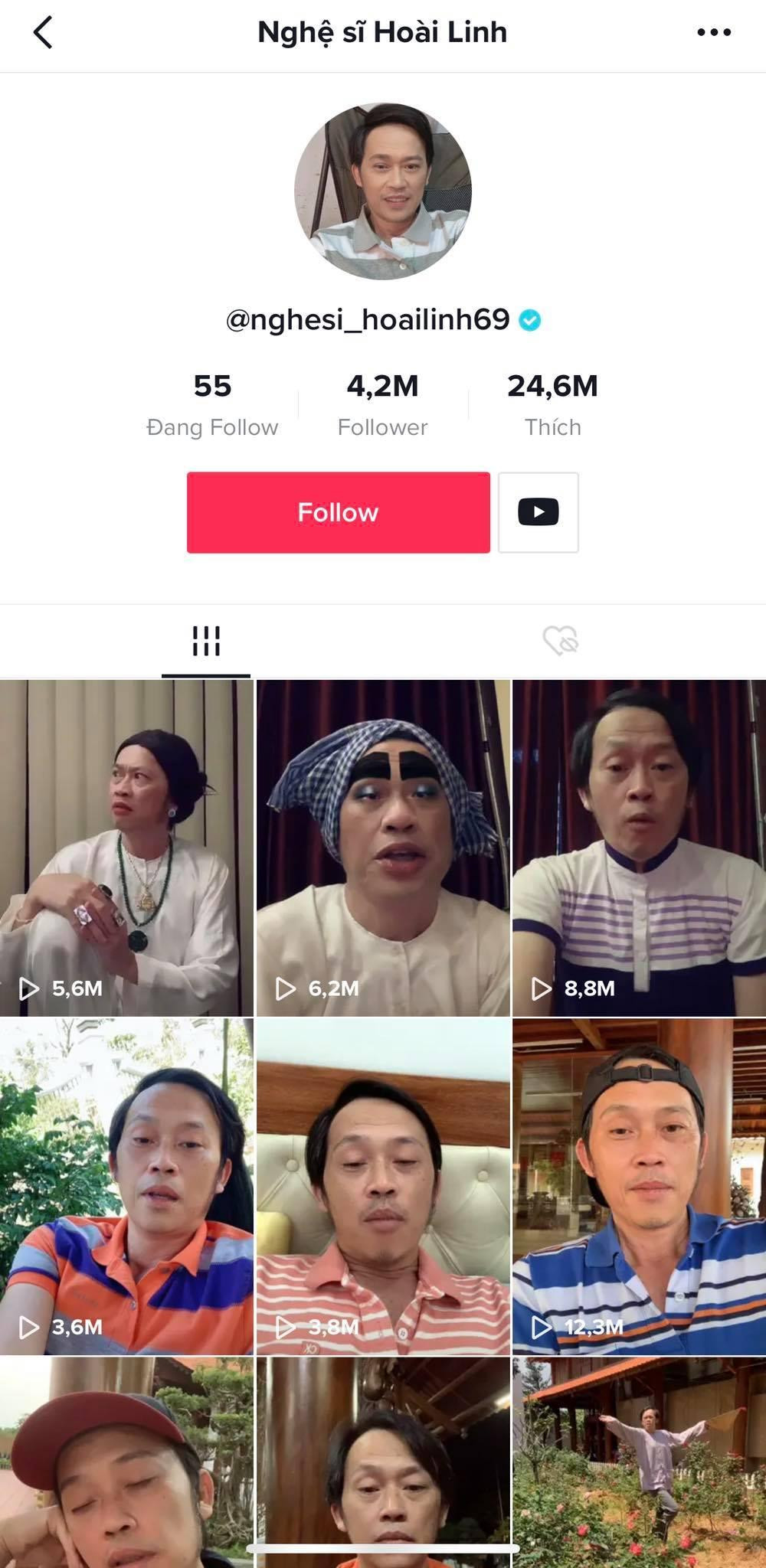
Task: Tap the Nghệ sĩ Hoài Linh title
Action: coord(382,32)
